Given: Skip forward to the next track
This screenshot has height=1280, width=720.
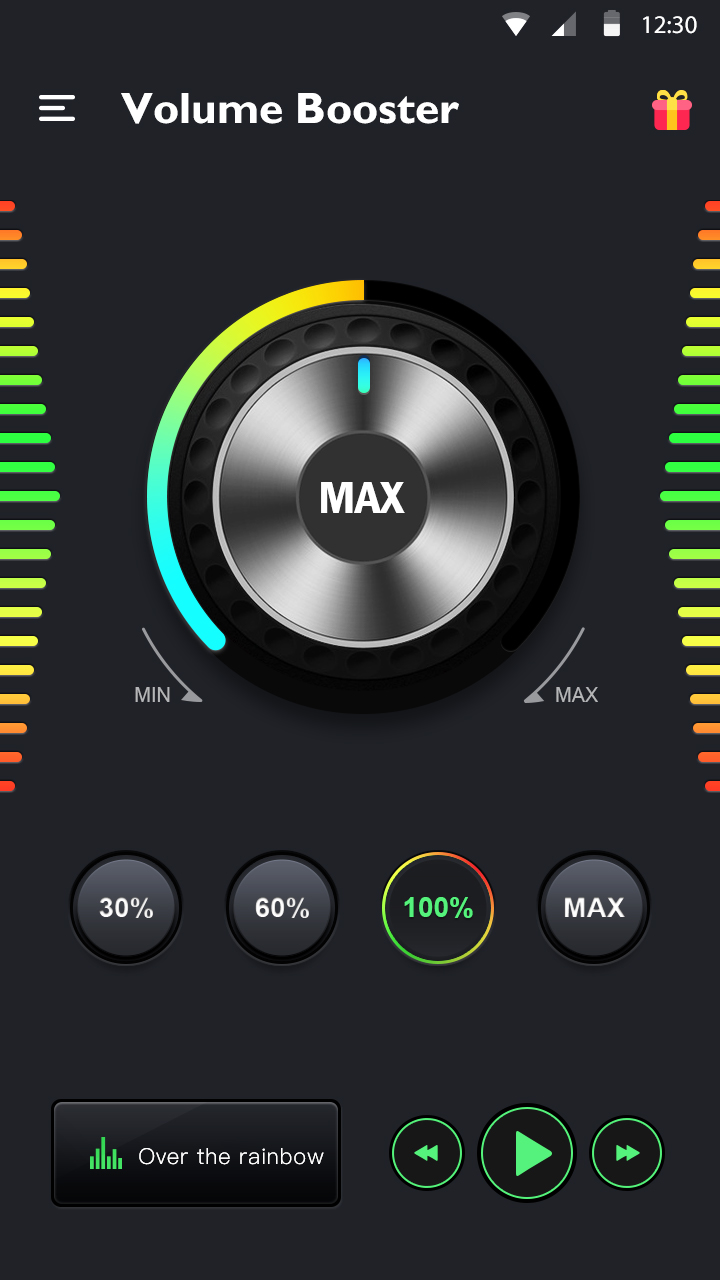Looking at the screenshot, I should [627, 1154].
